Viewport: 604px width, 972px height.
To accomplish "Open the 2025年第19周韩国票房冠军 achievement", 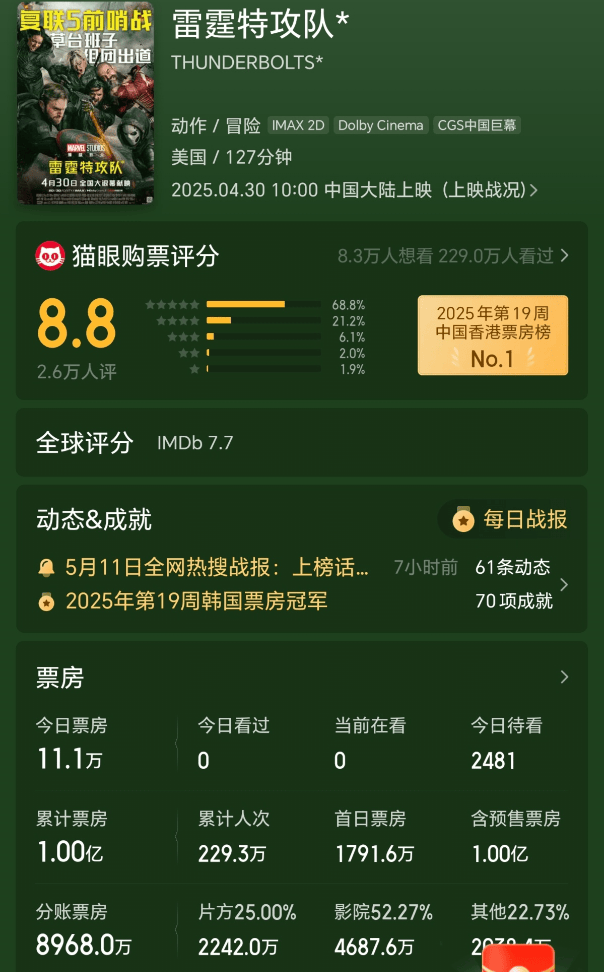I will pyautogui.click(x=196, y=601).
